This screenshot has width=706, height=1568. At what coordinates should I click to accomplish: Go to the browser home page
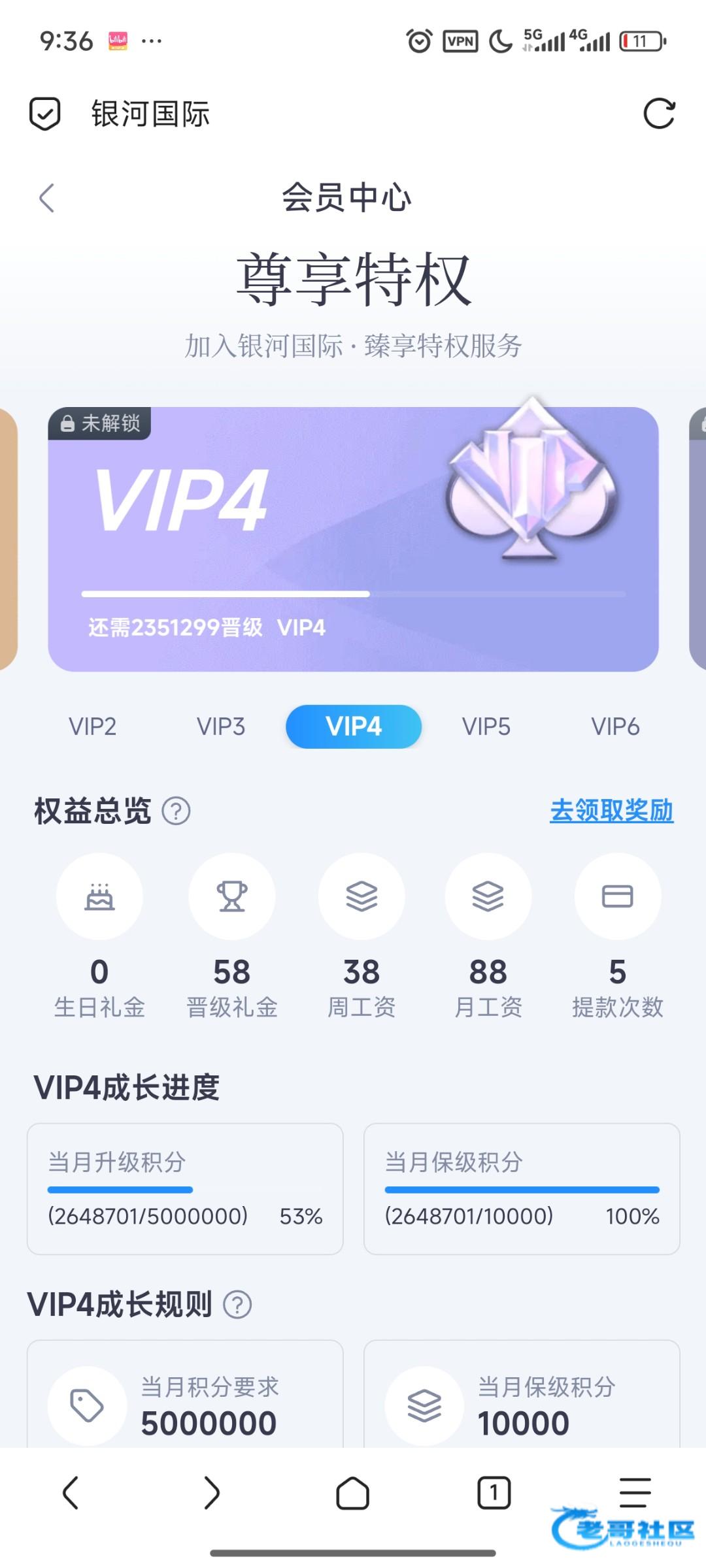pos(352,1493)
